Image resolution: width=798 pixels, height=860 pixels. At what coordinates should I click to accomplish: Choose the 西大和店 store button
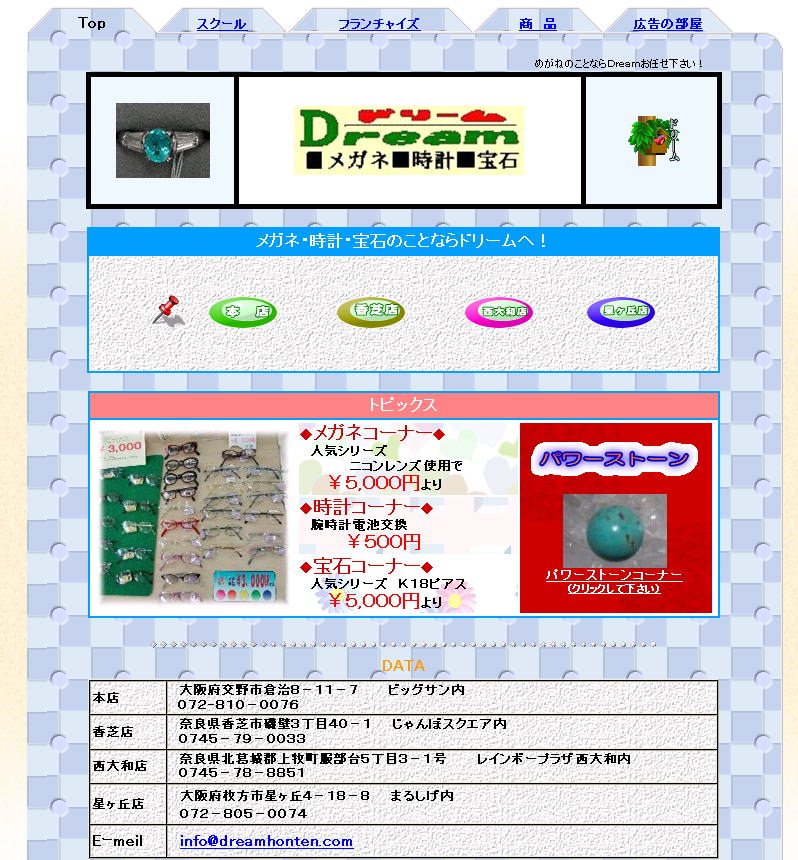[x=499, y=312]
